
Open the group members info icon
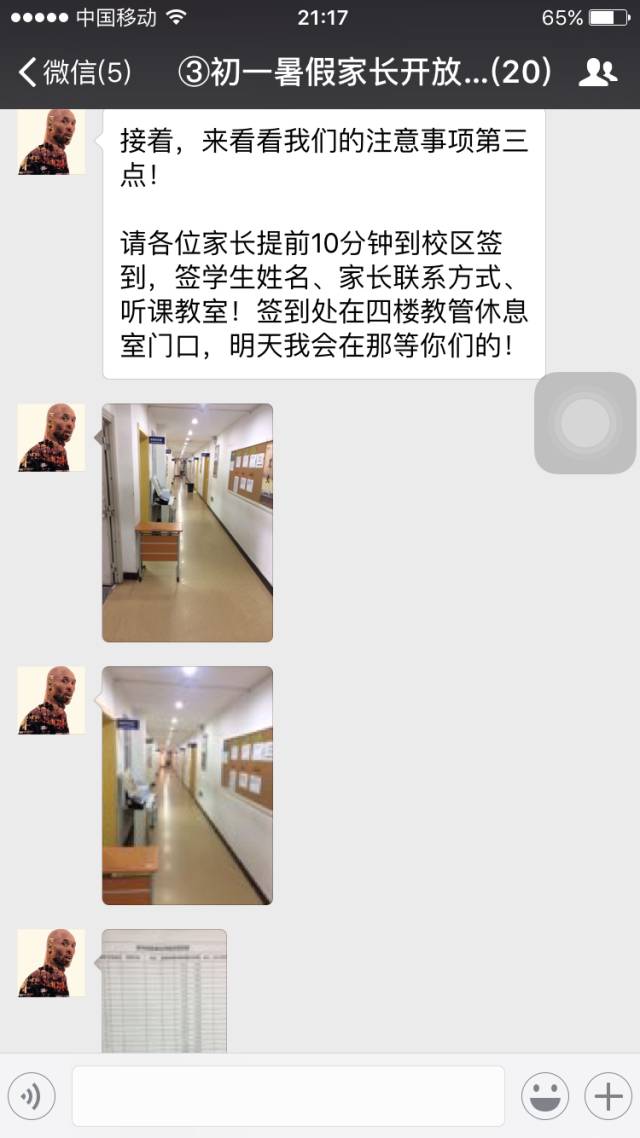pyautogui.click(x=598, y=72)
